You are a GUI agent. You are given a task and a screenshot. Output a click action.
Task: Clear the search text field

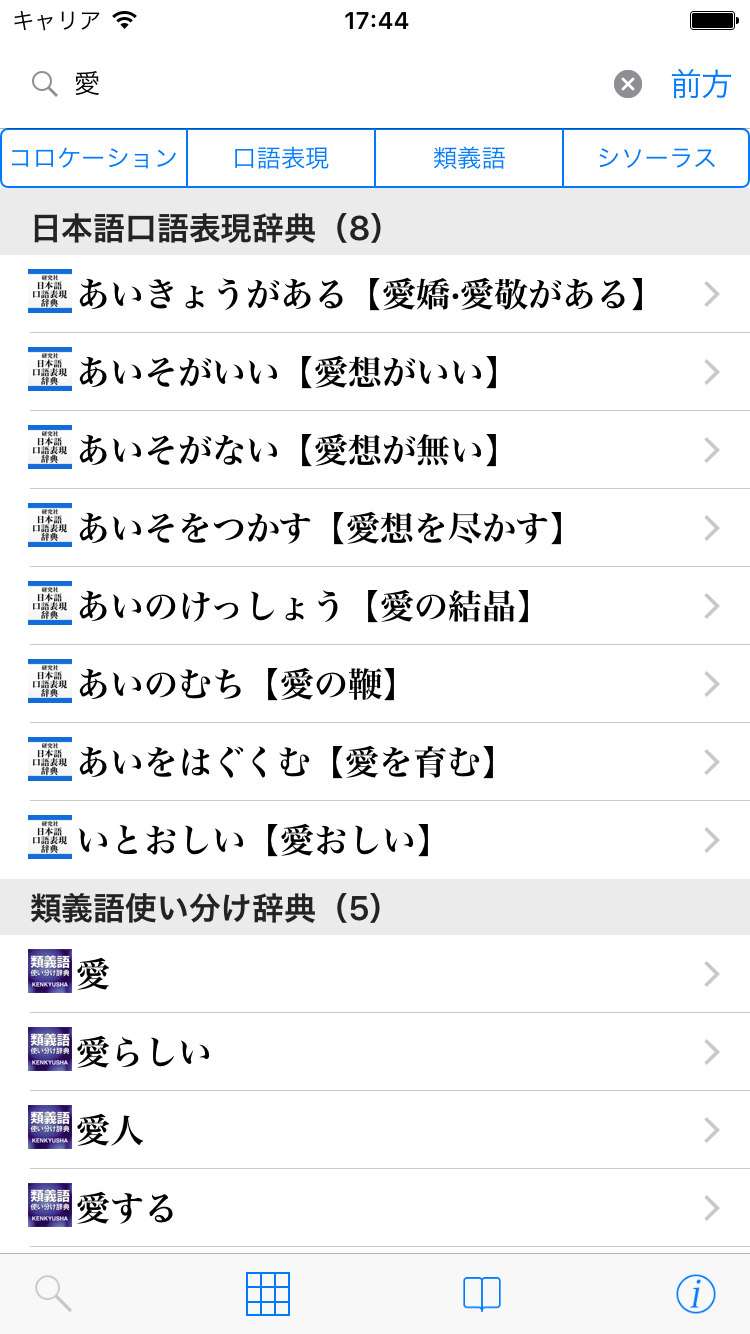coord(627,85)
